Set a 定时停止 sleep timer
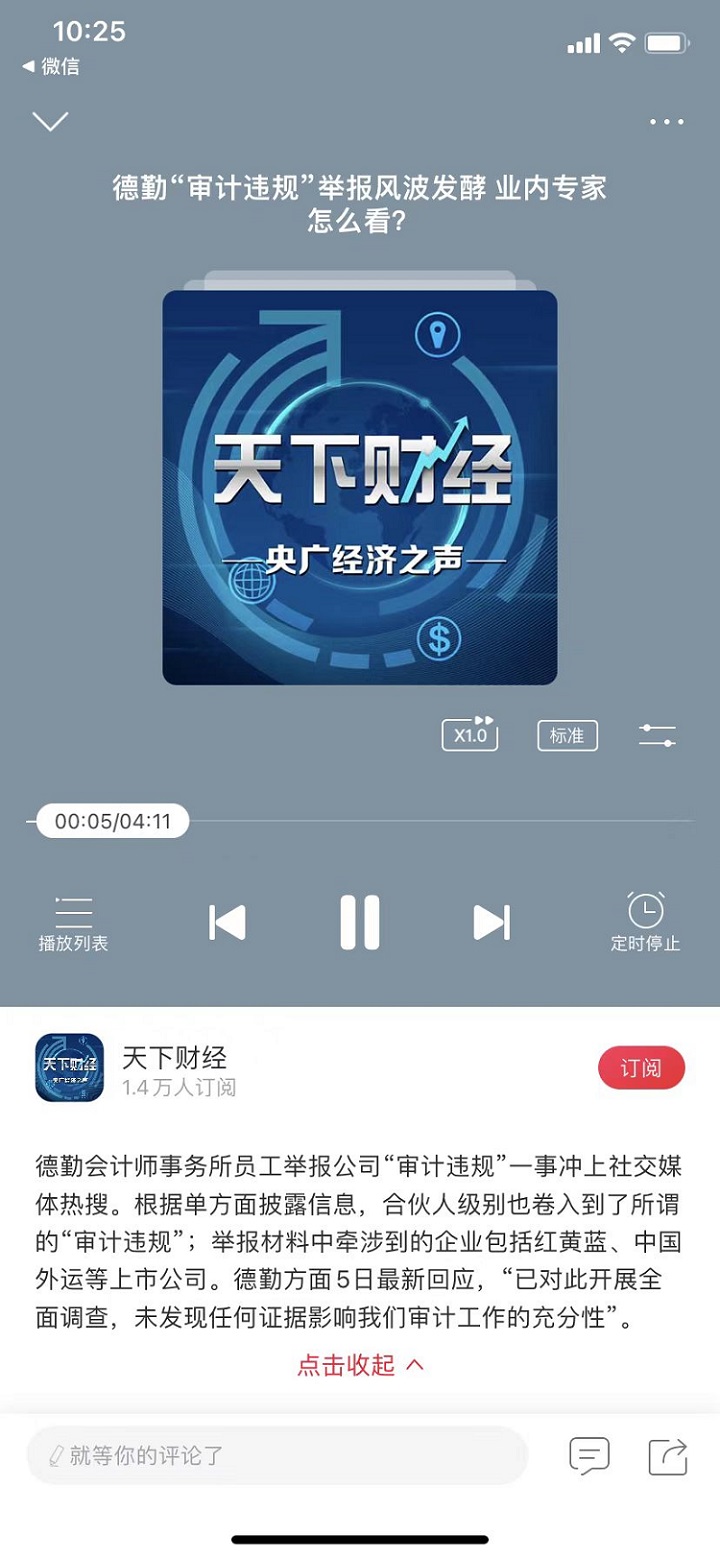The width and height of the screenshot is (720, 1558). coord(645,922)
